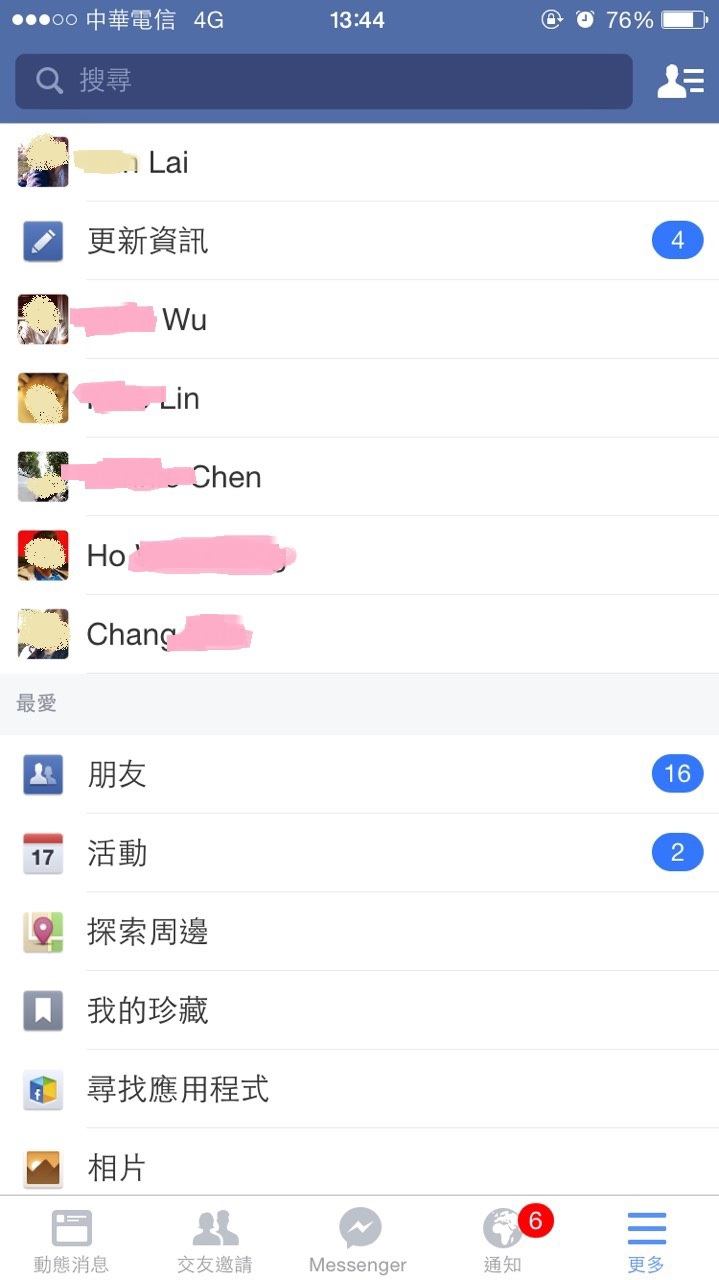
Task: Select the 更多 tab
Action: coord(647,1239)
